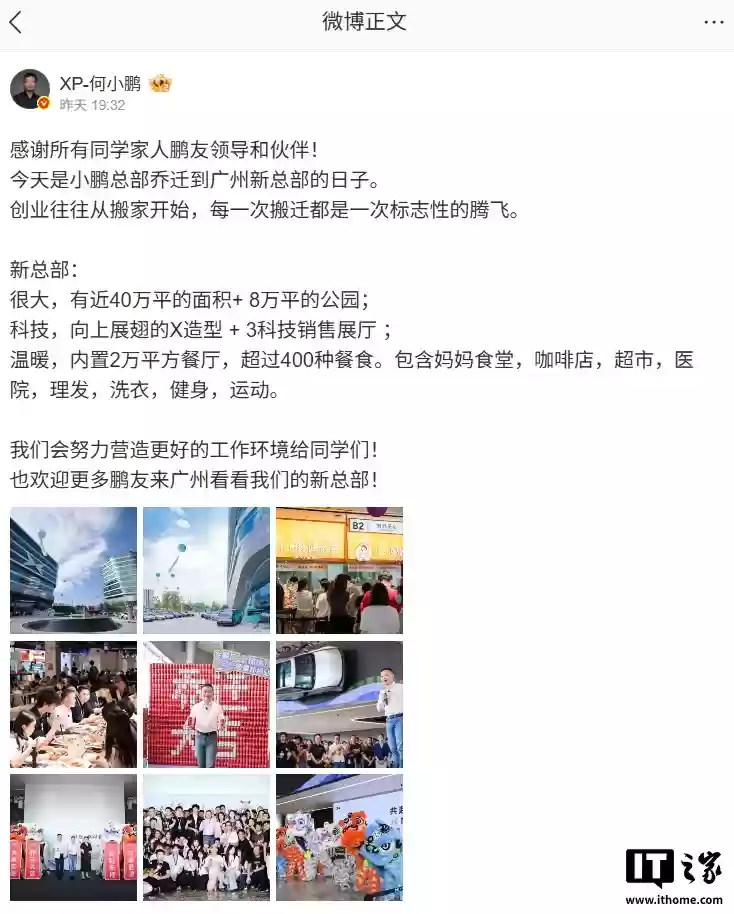The image size is (734, 914).
Task: Go back using the top-left arrow
Action: pos(16,22)
